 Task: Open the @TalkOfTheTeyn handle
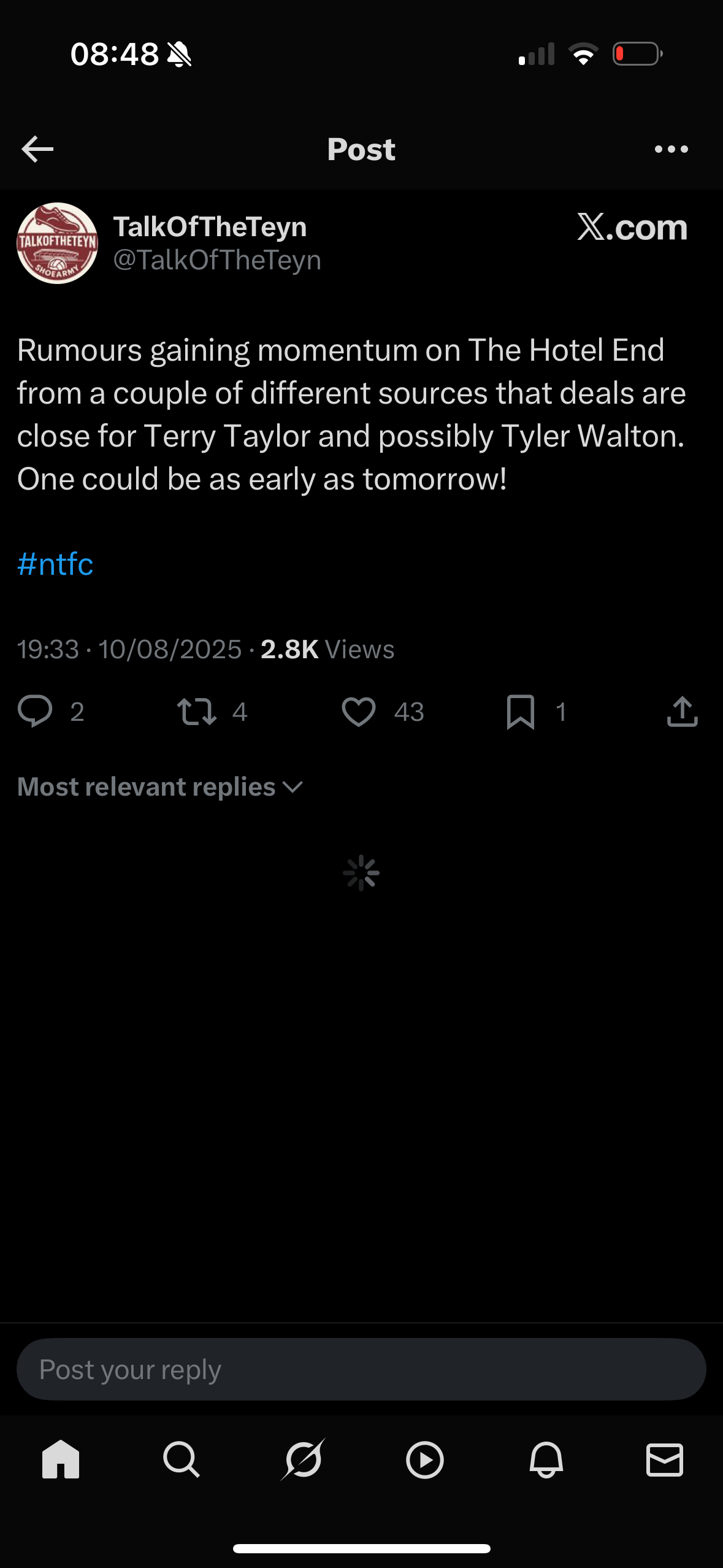click(217, 260)
